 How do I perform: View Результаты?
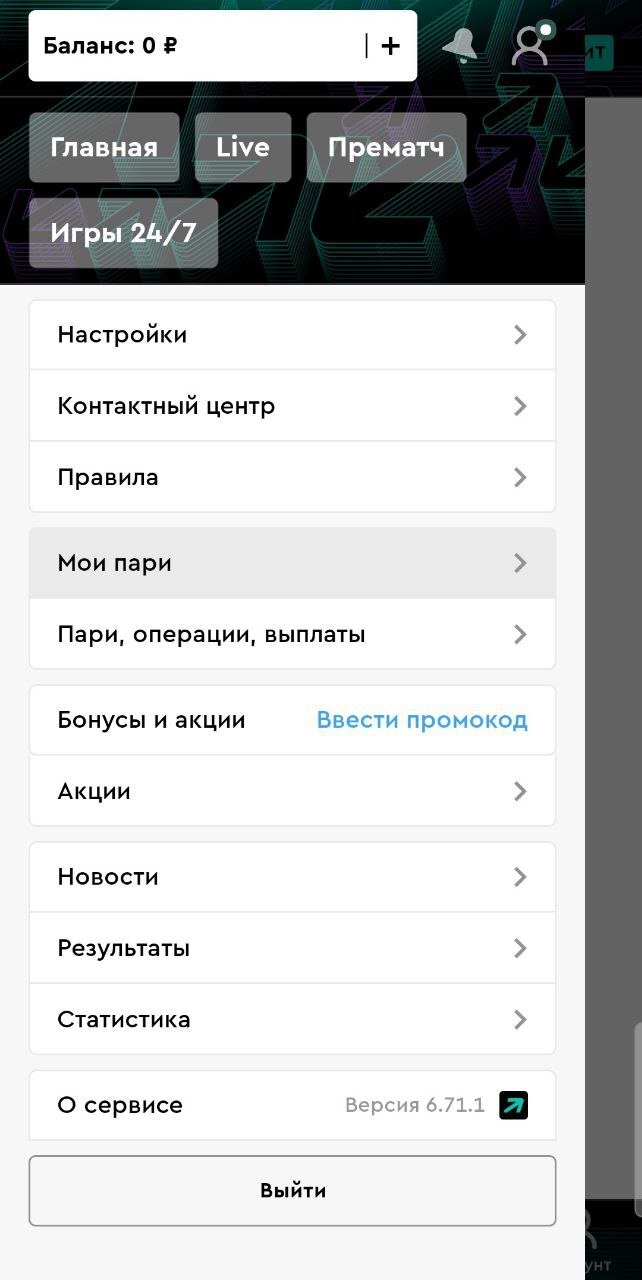point(292,948)
